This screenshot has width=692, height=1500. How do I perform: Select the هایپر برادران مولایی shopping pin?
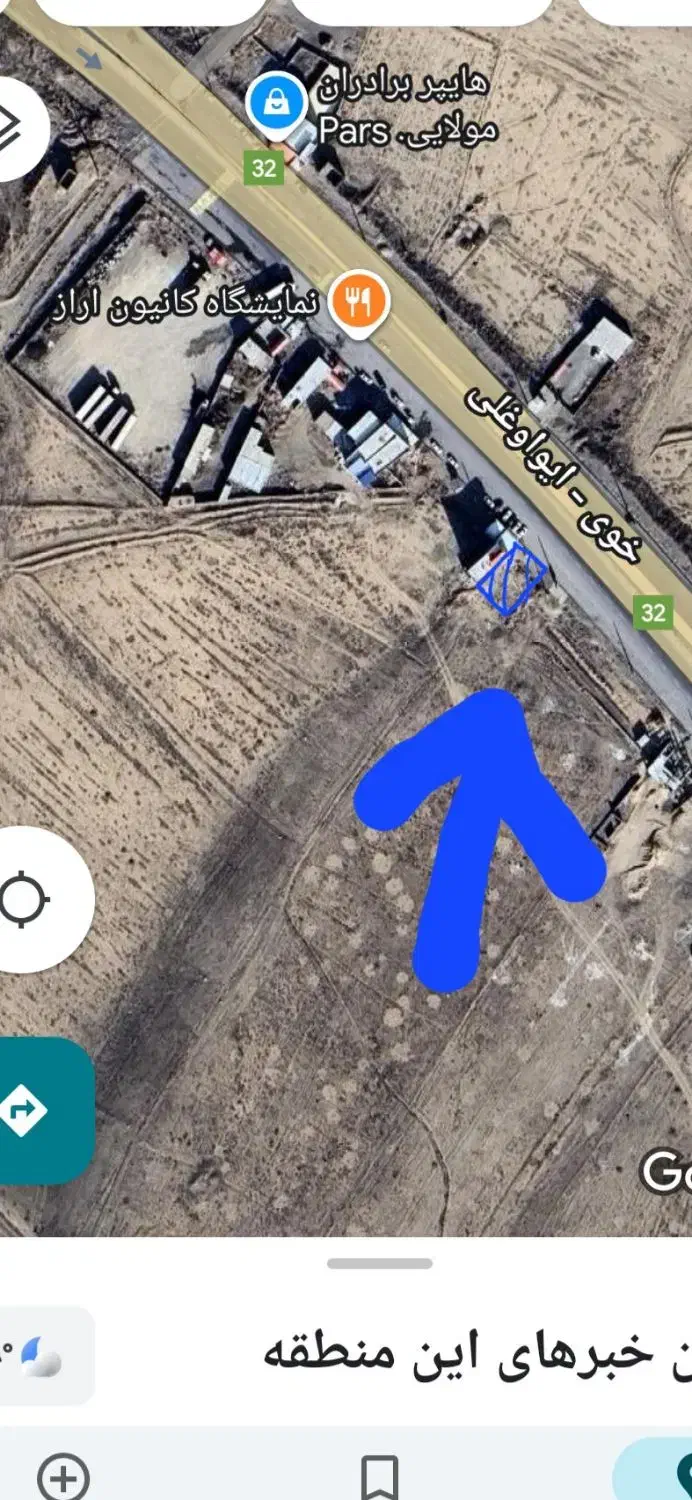(277, 103)
